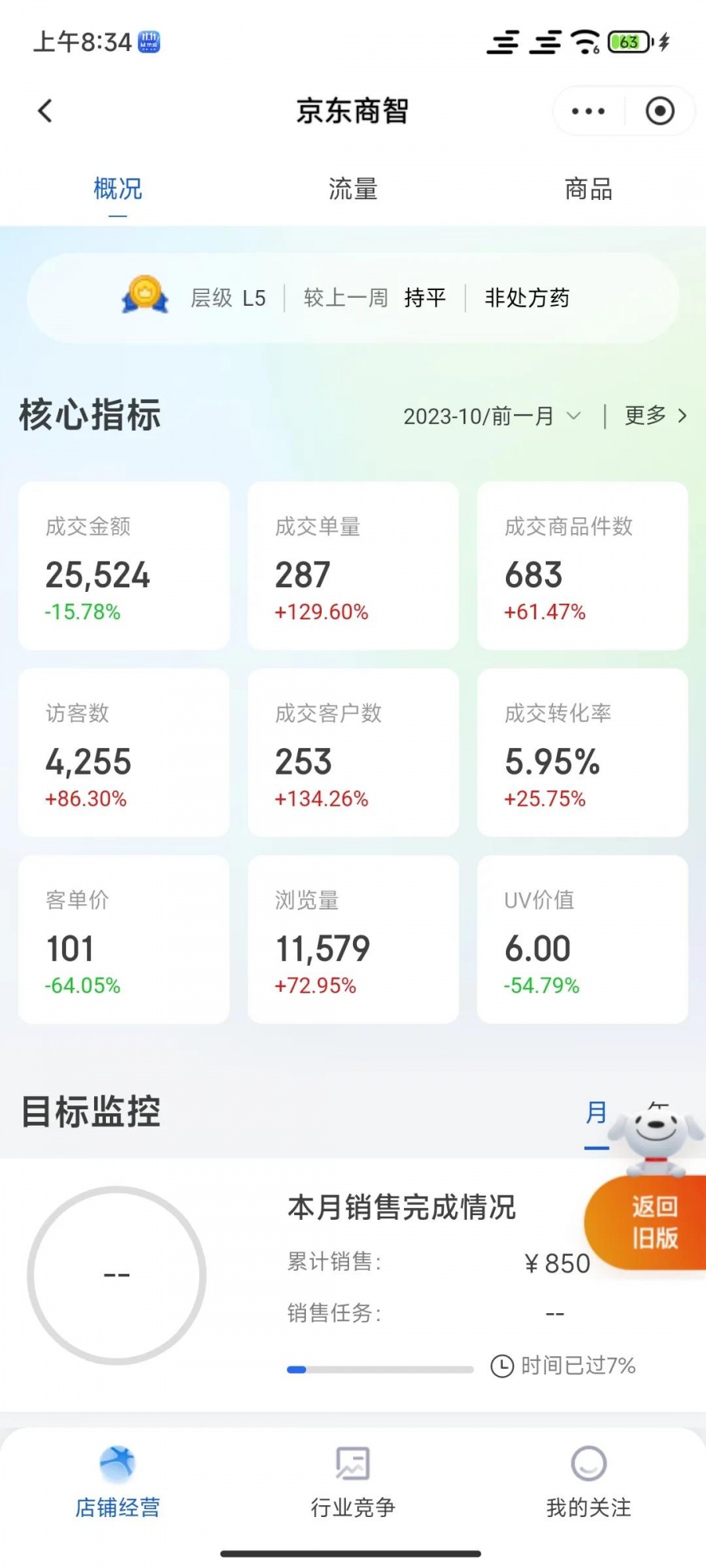View the 成交商品件数 card
The width and height of the screenshot is (706, 1568).
pos(582,565)
